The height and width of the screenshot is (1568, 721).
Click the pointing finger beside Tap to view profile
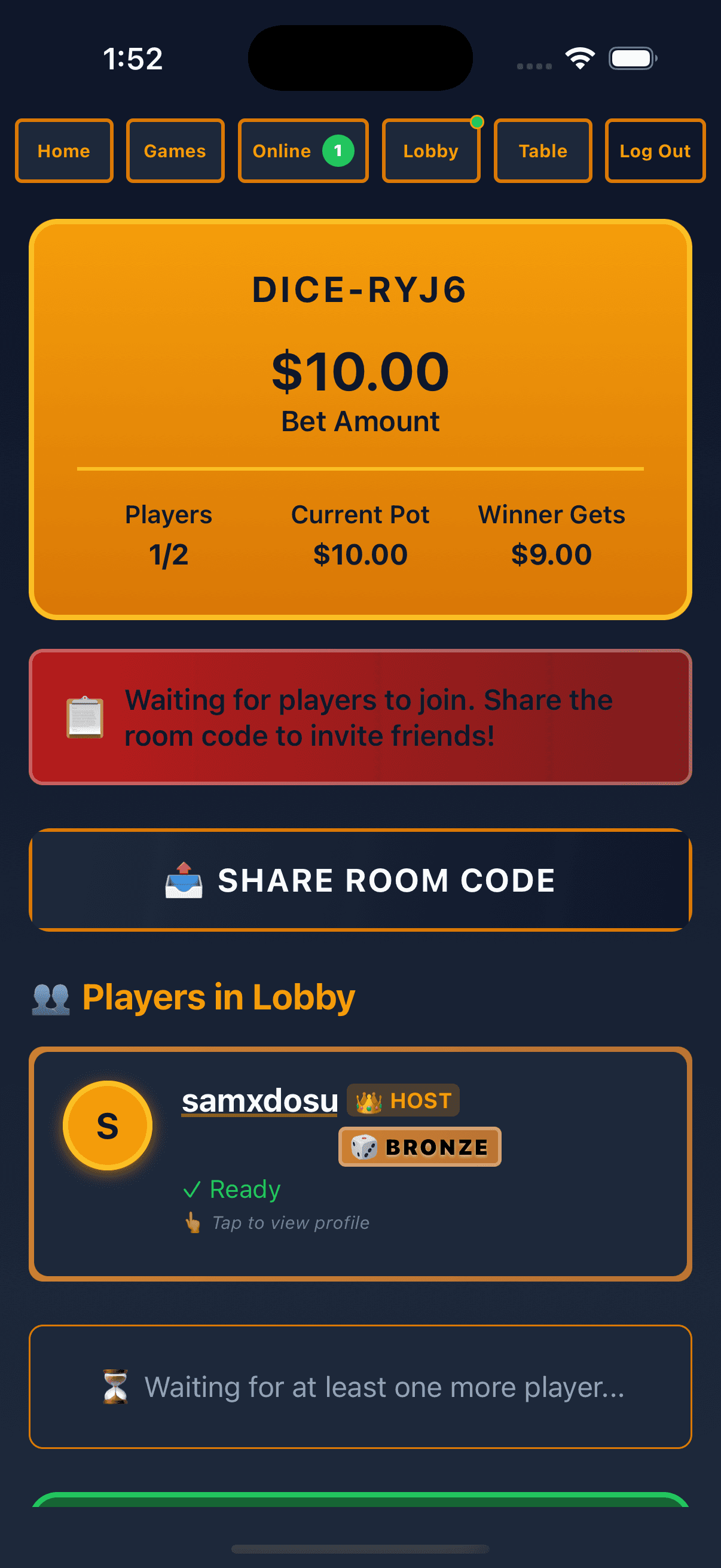point(194,1222)
